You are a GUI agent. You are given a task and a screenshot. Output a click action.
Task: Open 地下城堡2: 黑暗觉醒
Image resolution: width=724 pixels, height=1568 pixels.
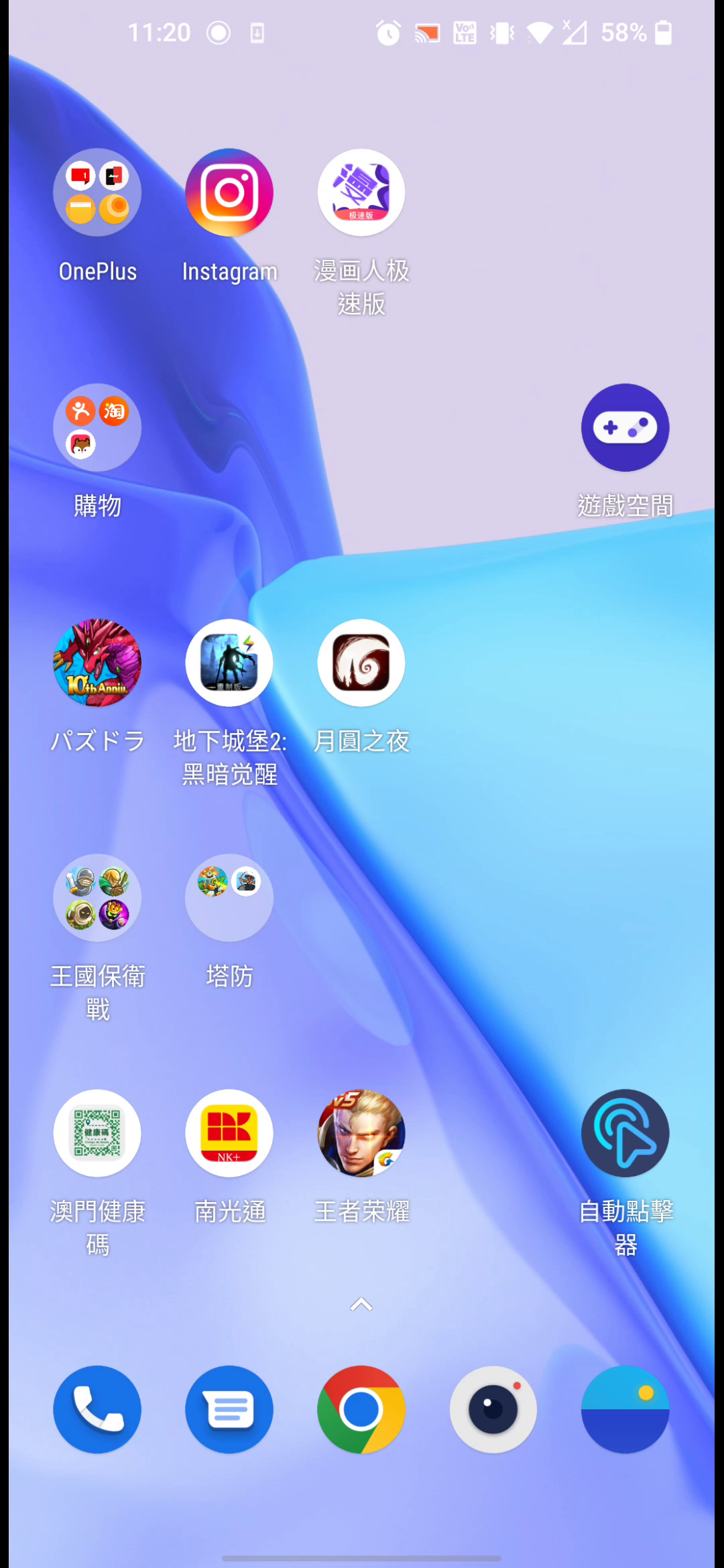229,663
